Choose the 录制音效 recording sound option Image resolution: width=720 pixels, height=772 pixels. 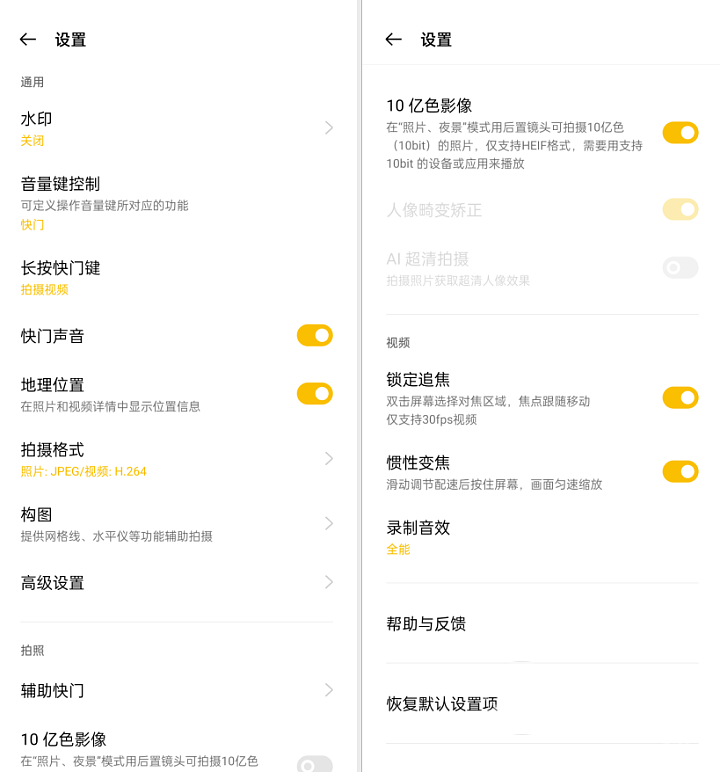point(540,536)
